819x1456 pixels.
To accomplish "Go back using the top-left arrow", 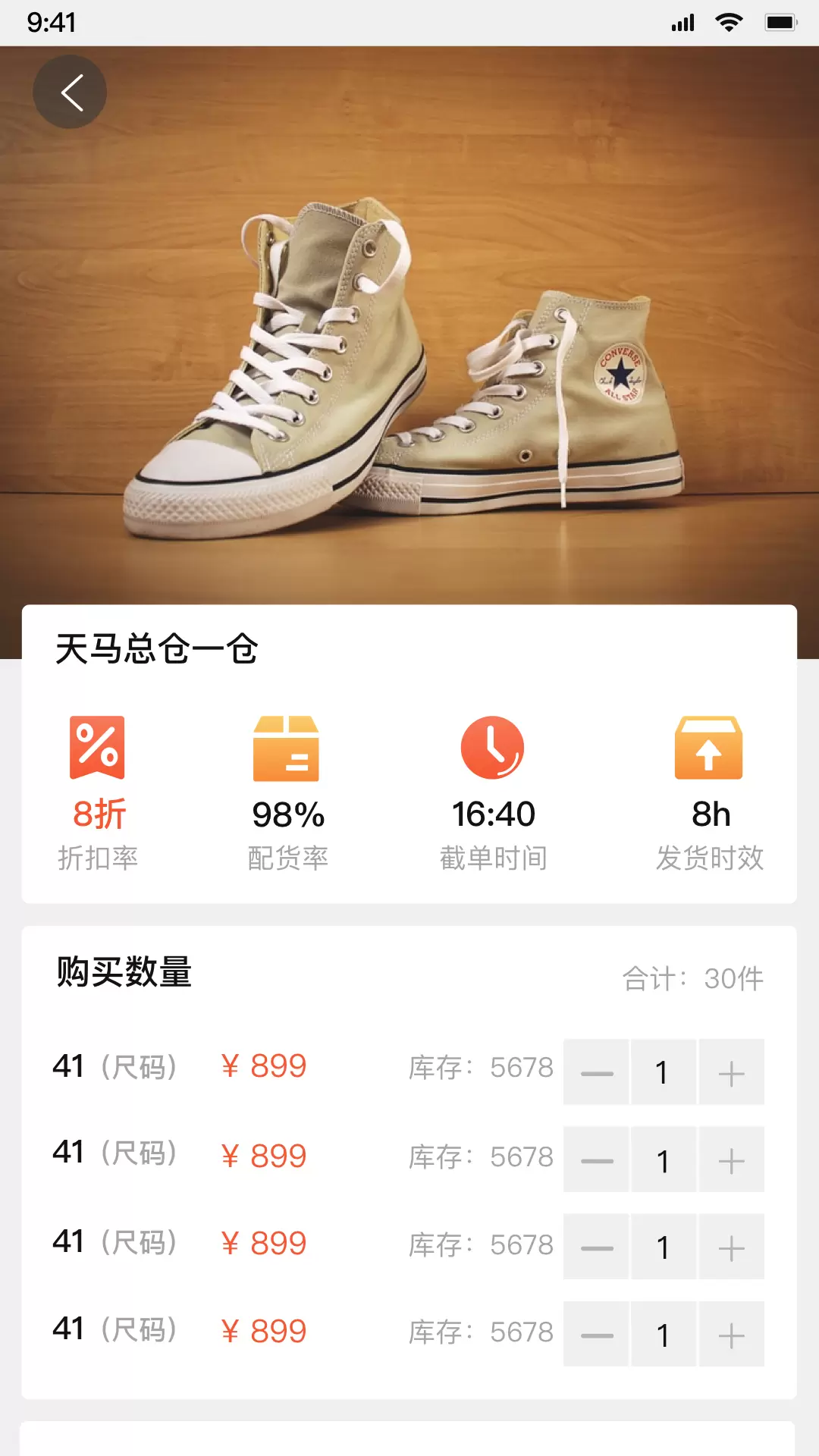I will tap(70, 92).
